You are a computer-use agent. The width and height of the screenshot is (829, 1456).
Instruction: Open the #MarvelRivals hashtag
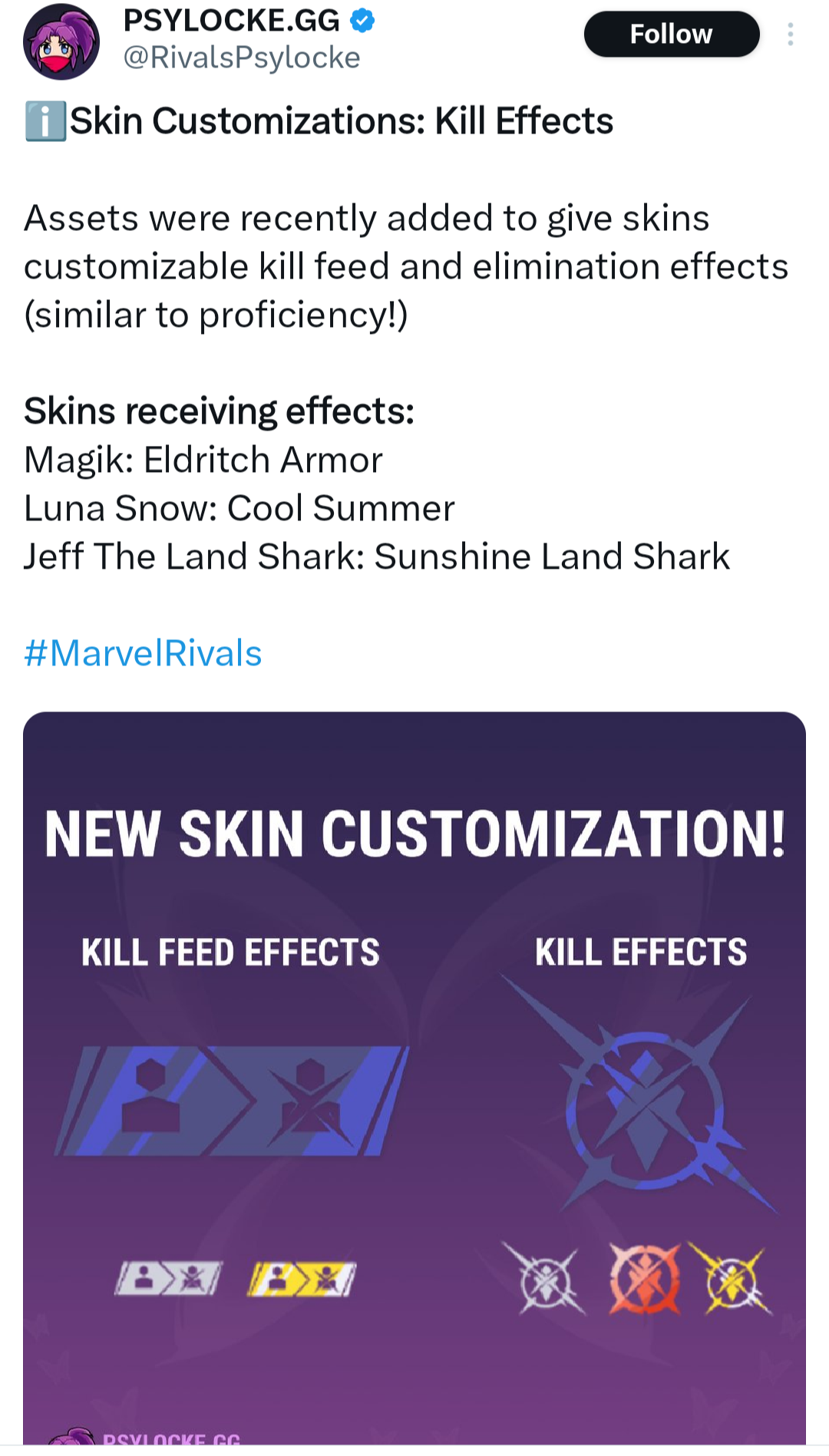tap(144, 653)
